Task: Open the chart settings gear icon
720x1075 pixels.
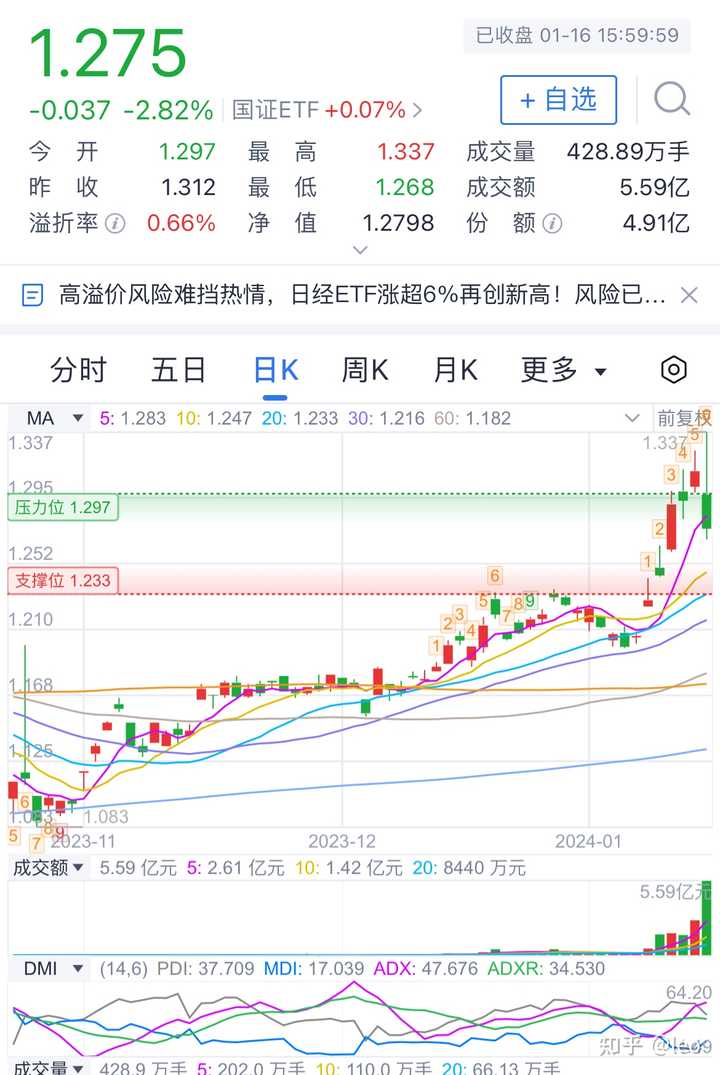Action: 673,370
